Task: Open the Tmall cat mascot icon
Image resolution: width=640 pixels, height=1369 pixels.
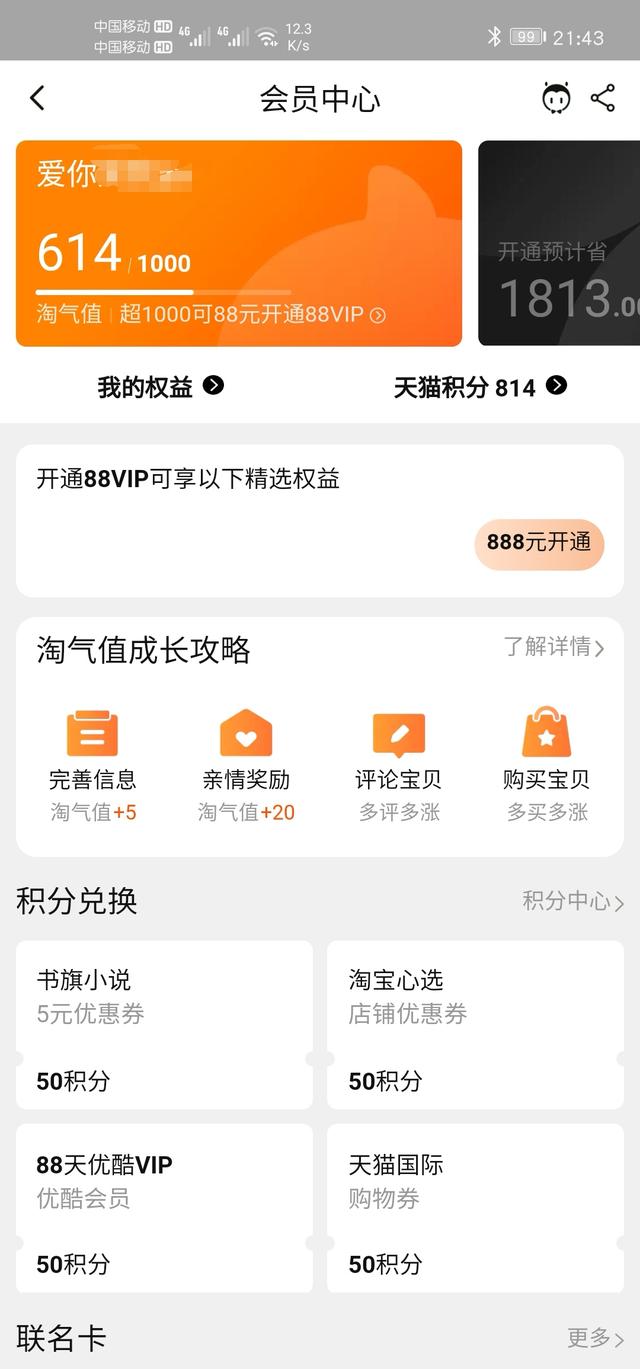Action: pos(556,98)
